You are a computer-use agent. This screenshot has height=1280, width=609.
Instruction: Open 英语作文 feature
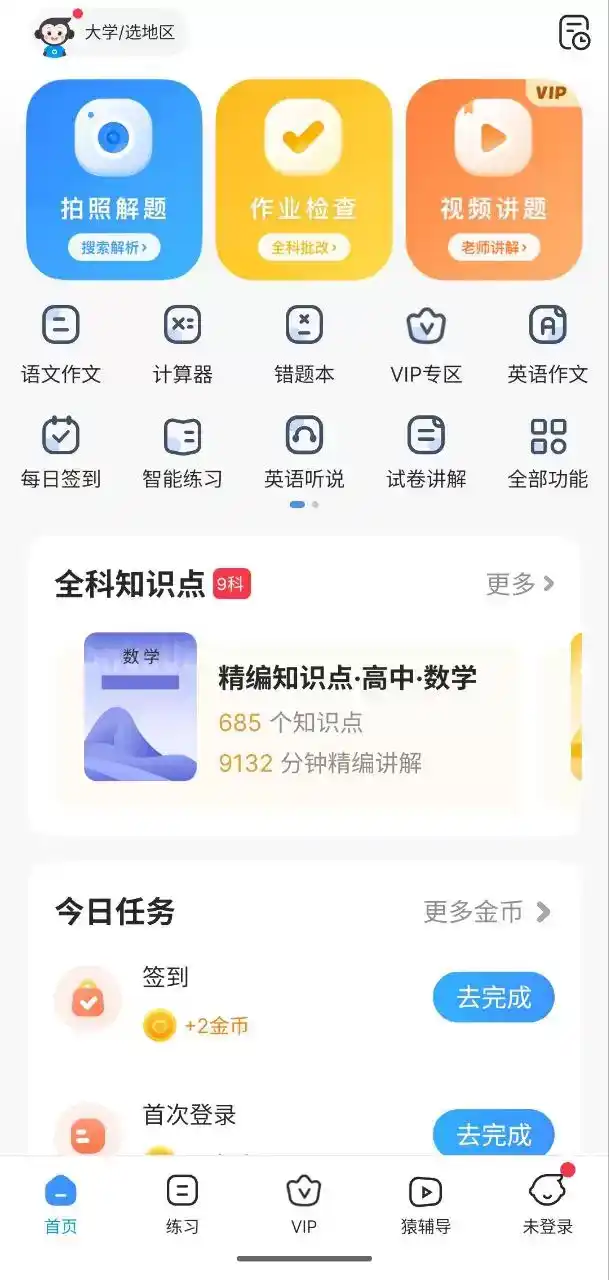click(548, 345)
